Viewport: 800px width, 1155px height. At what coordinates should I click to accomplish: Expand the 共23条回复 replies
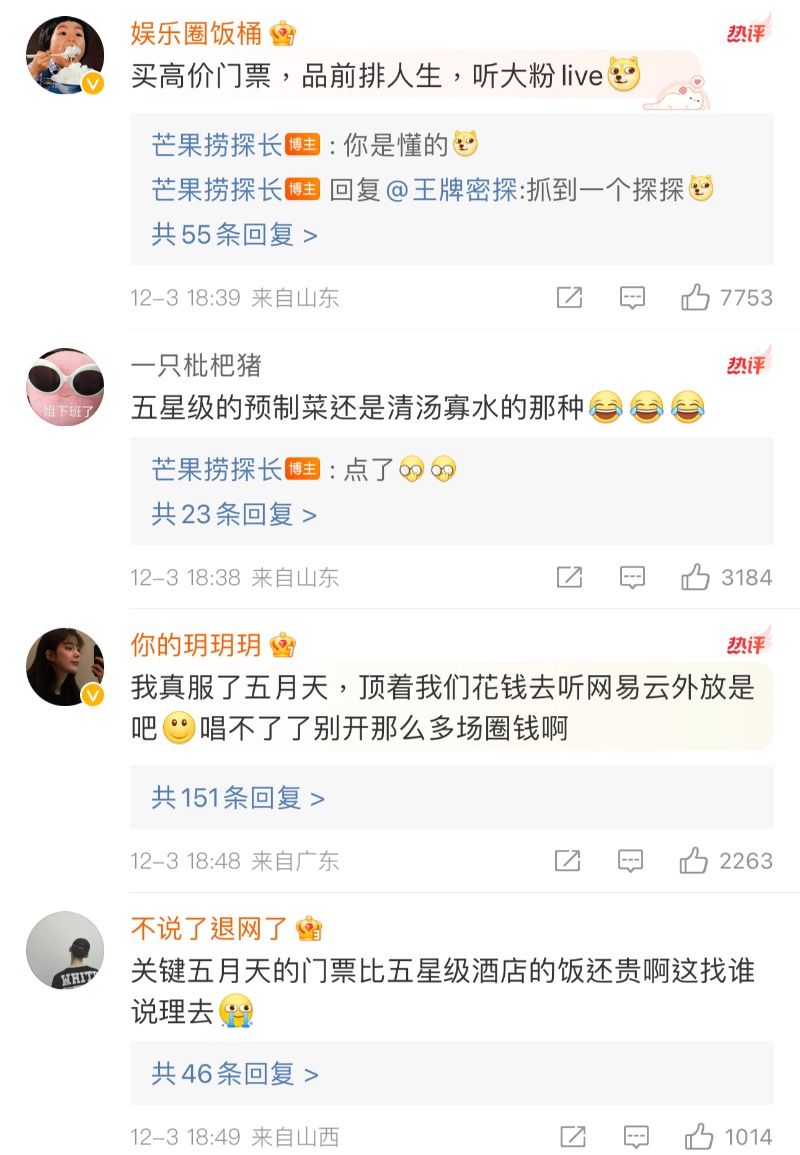click(234, 515)
